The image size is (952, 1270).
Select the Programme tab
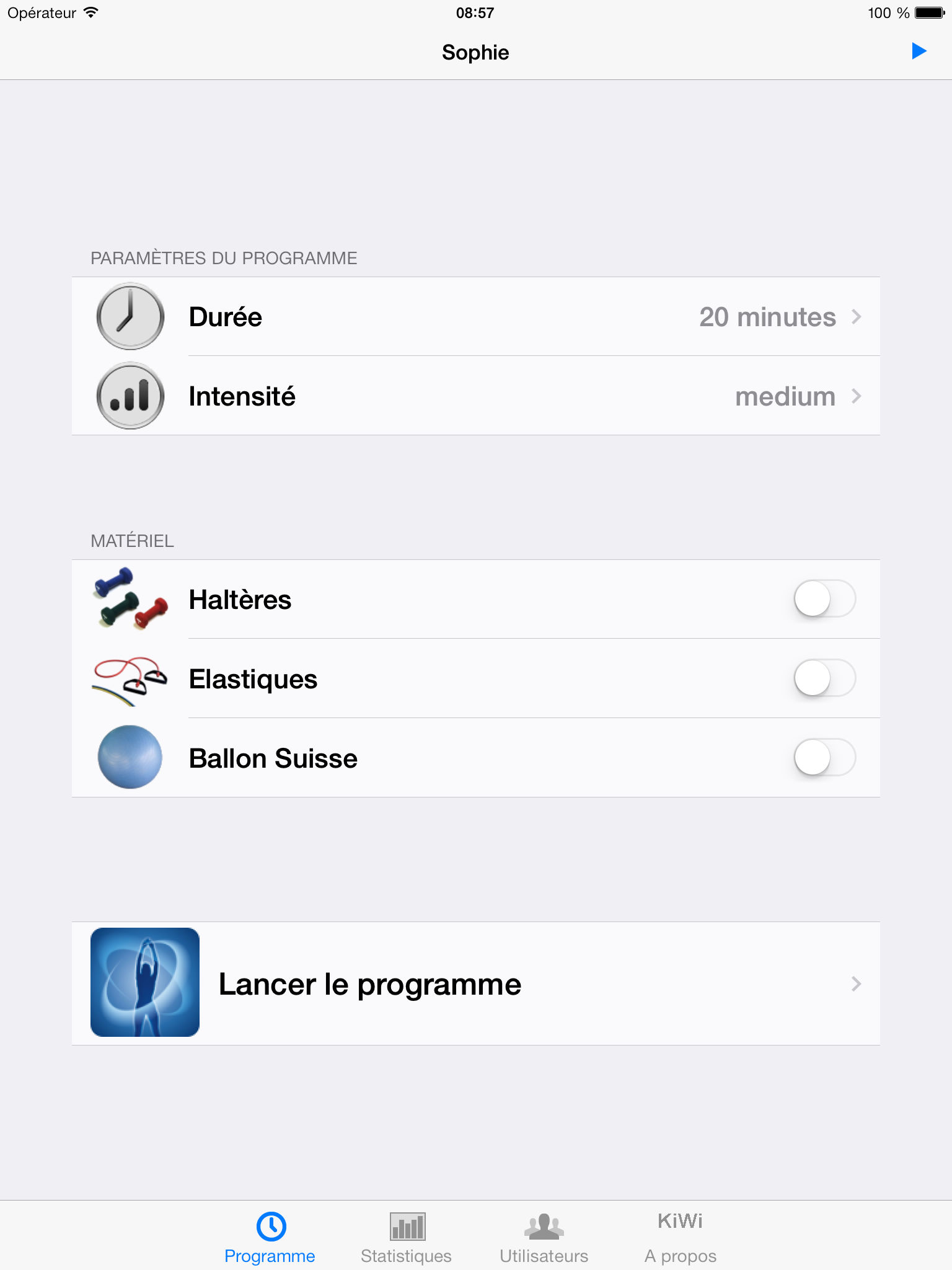click(270, 1238)
